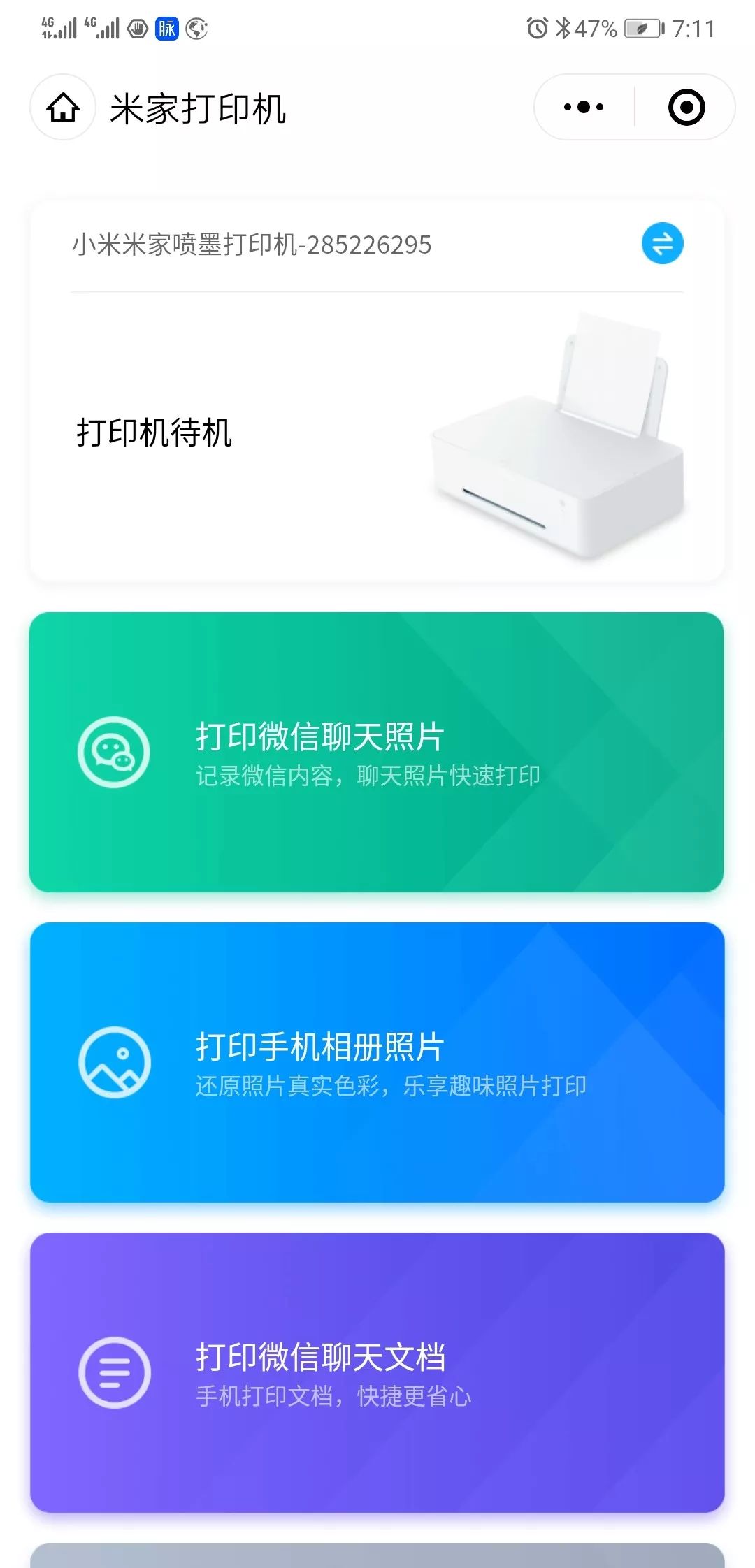Viewport: 755px width, 1568px height.
Task: Tap the Bluetooth icon in status bar
Action: point(563,29)
